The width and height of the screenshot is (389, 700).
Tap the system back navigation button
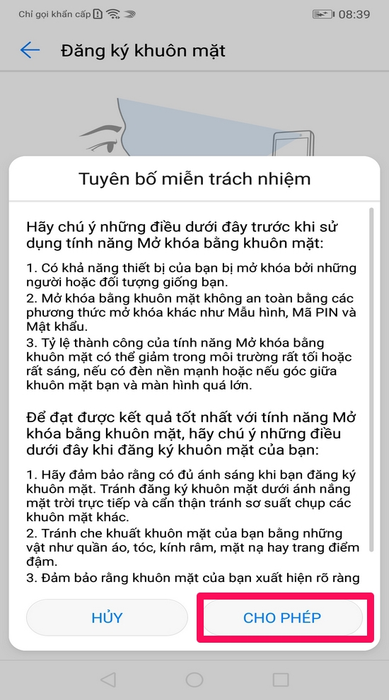pos(108,679)
